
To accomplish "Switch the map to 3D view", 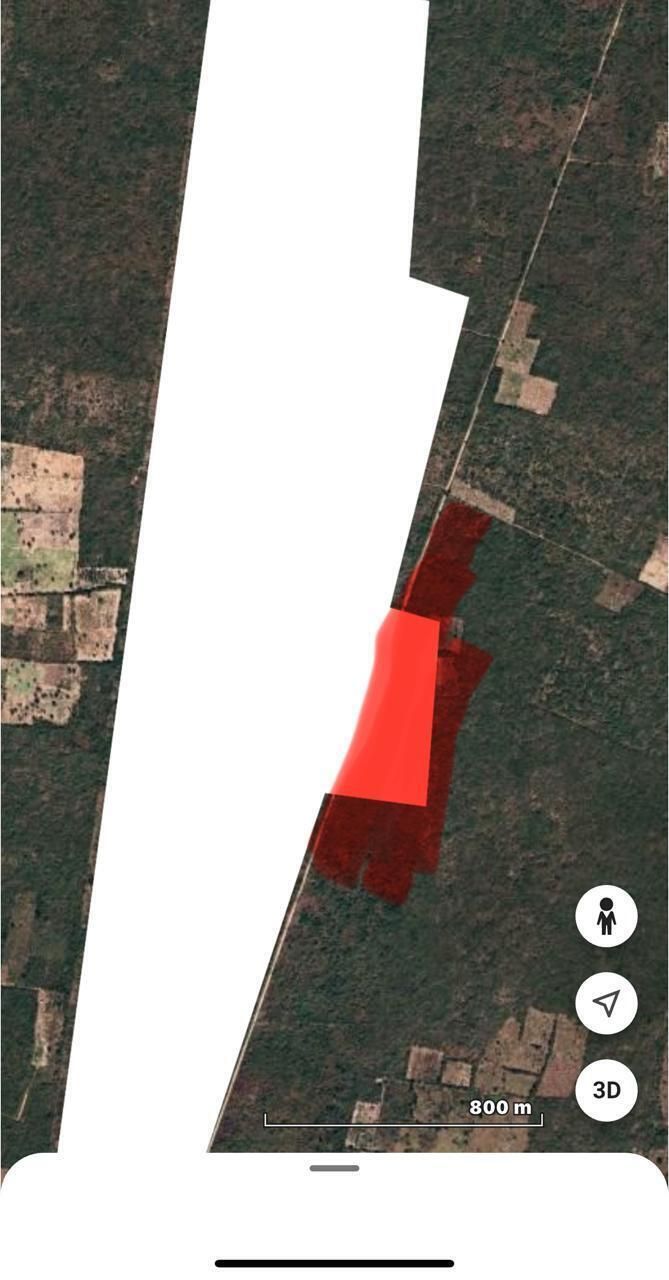I will coord(606,1089).
